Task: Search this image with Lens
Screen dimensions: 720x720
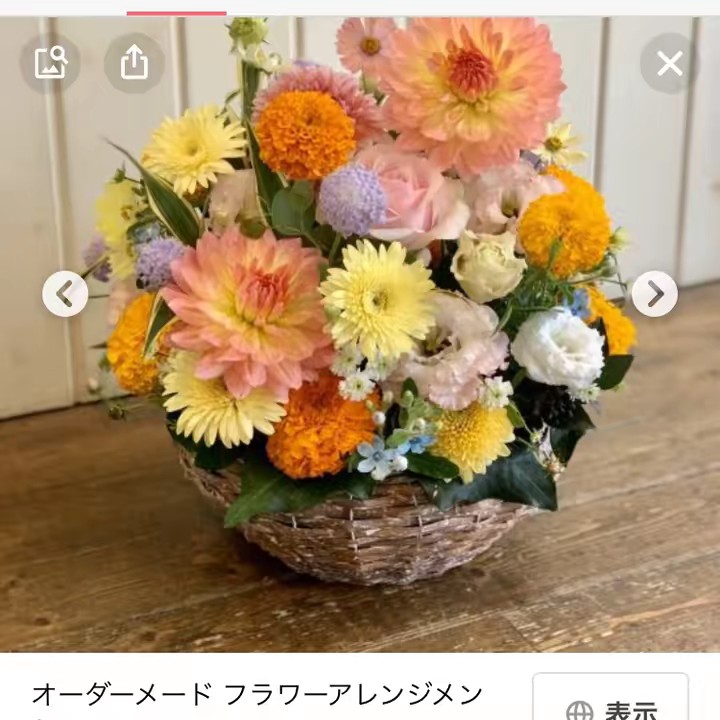Action: pos(50,64)
